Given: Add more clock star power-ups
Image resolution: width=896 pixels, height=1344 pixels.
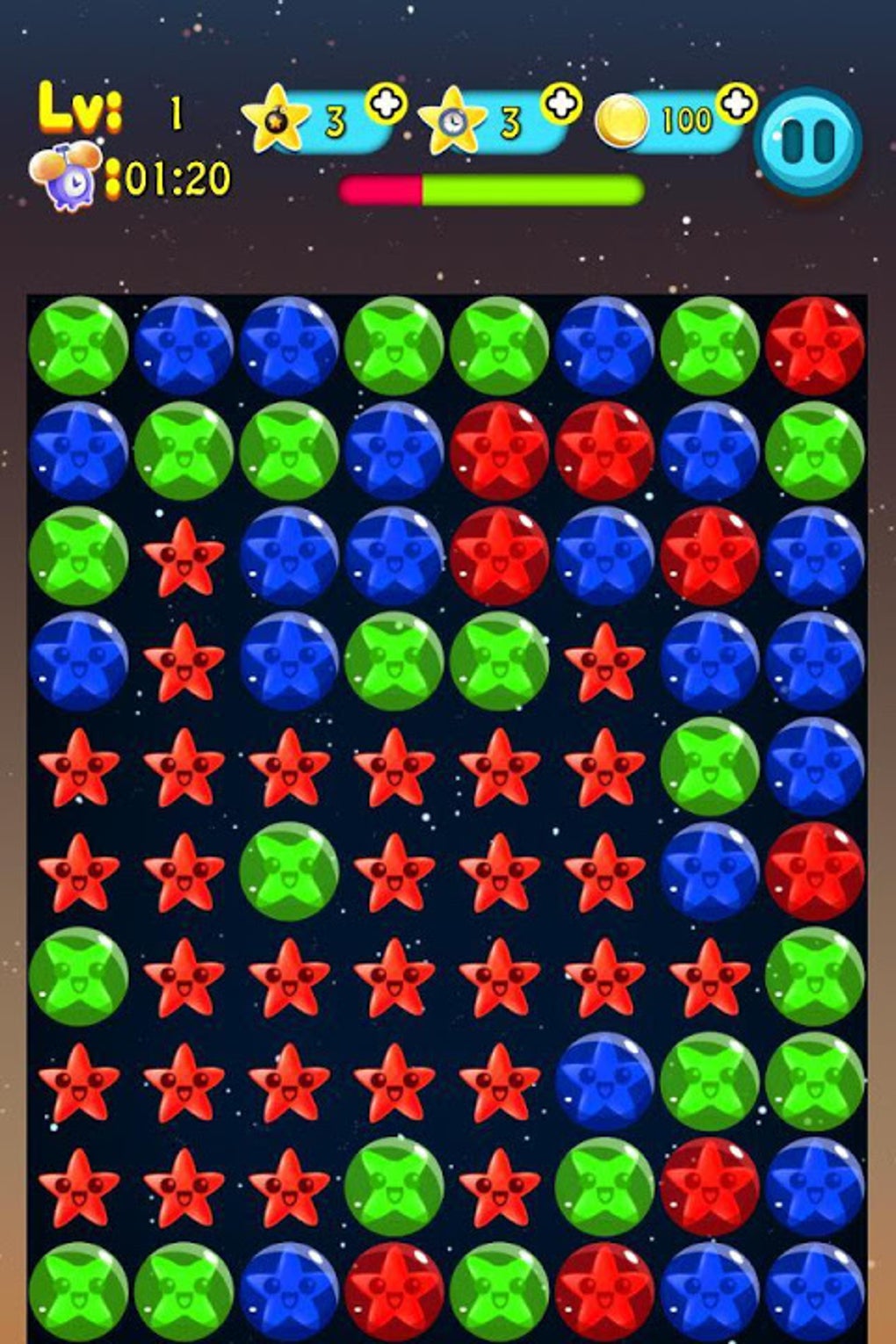Looking at the screenshot, I should pyautogui.click(x=561, y=104).
